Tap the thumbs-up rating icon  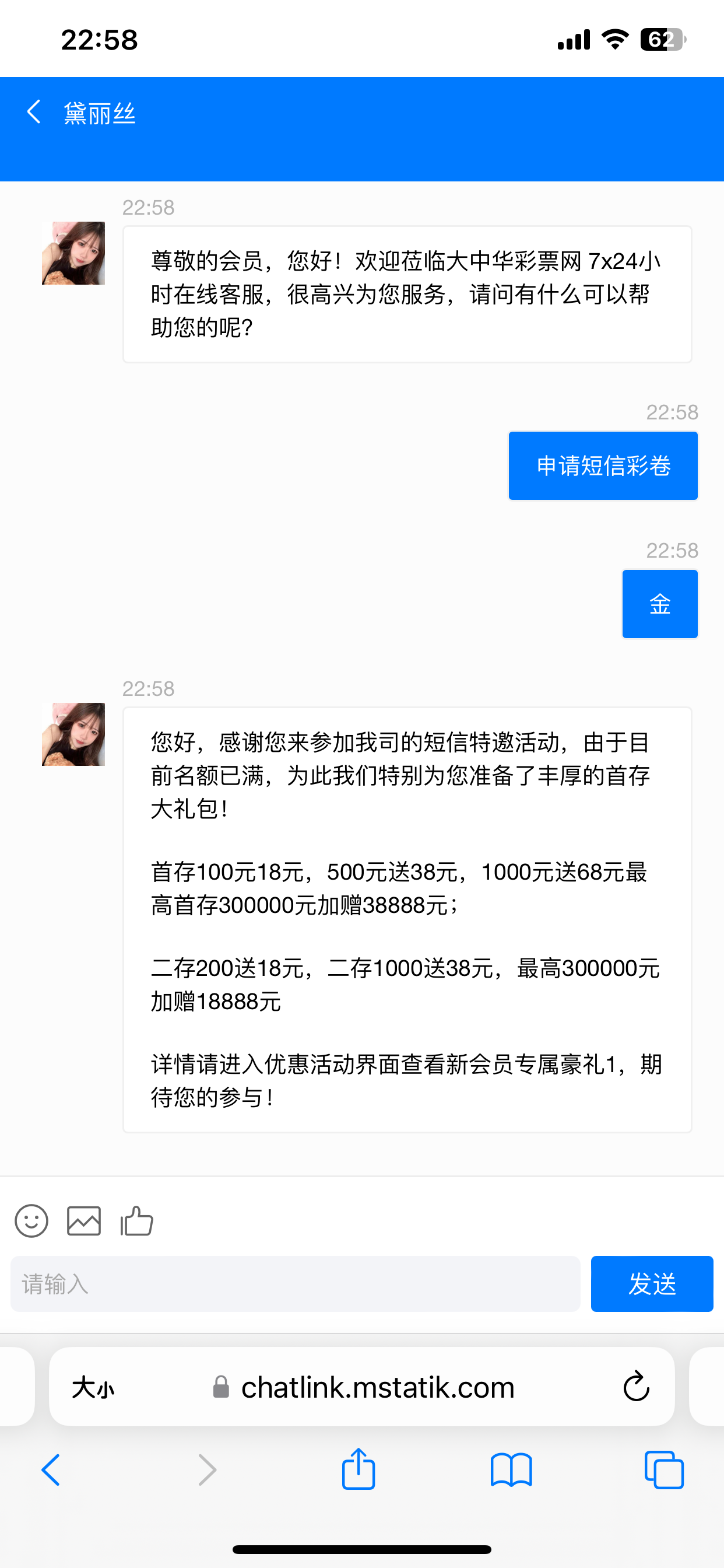click(x=136, y=1221)
